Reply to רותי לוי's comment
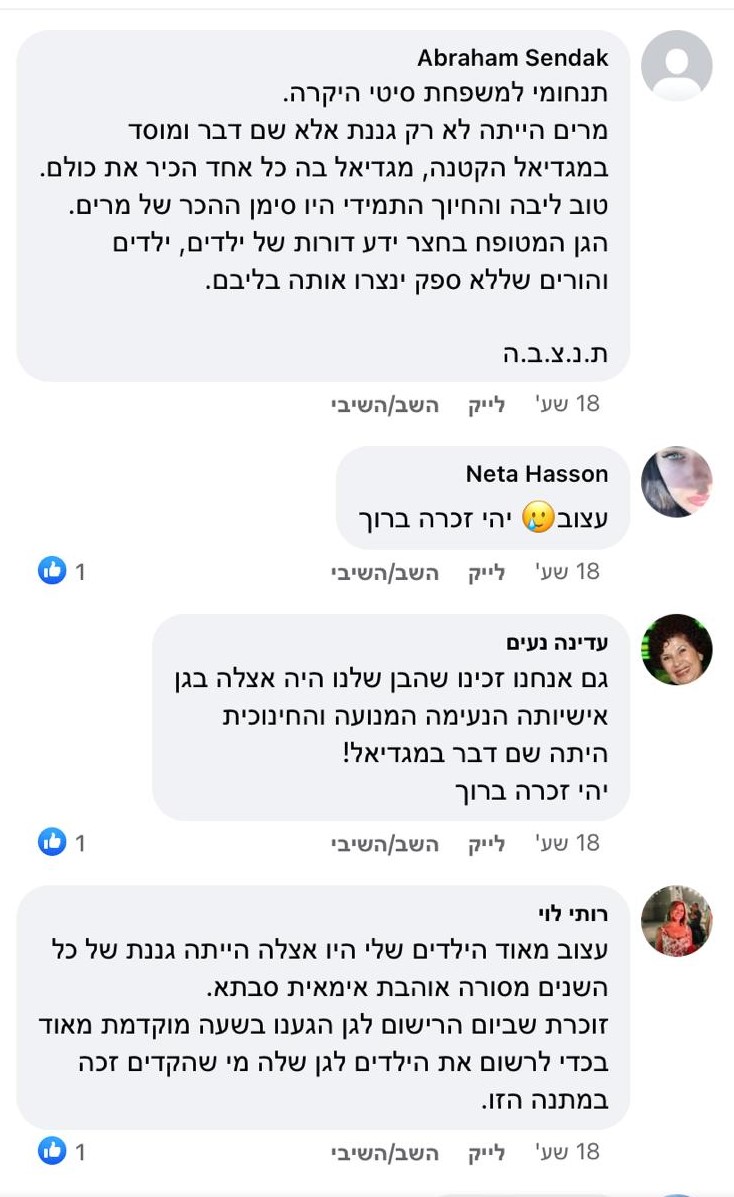Screen dimensions: 734x1197 pos(385,1152)
